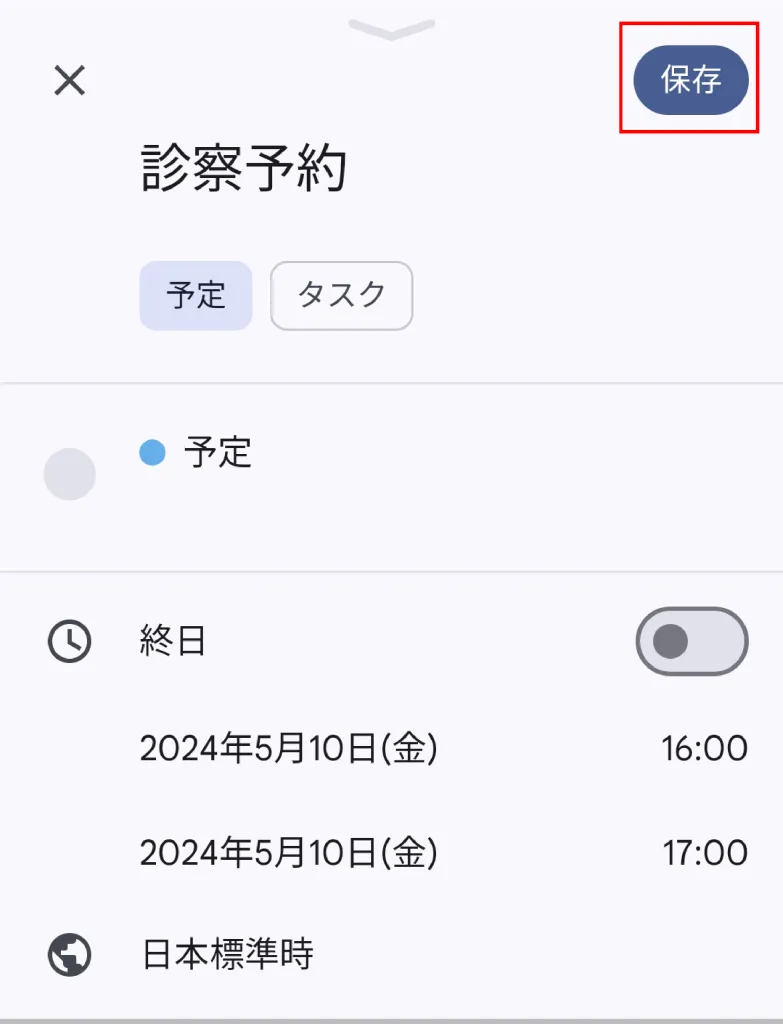Change the start date above the 17:00 row

point(288,748)
